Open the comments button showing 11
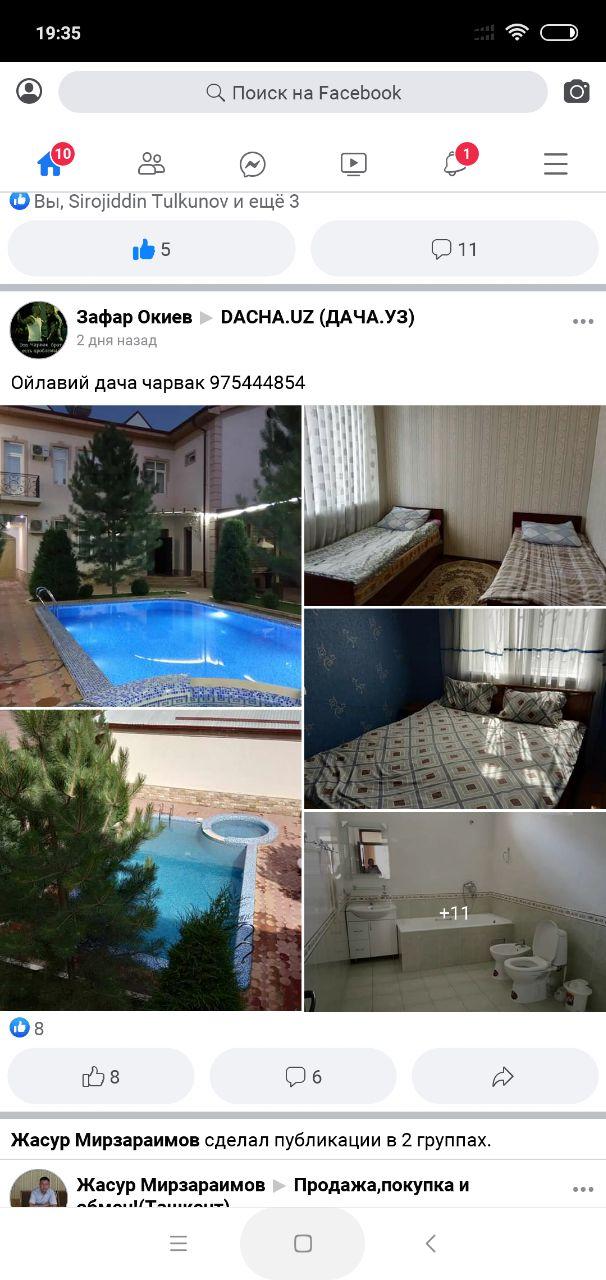The image size is (606, 1280). point(455,249)
